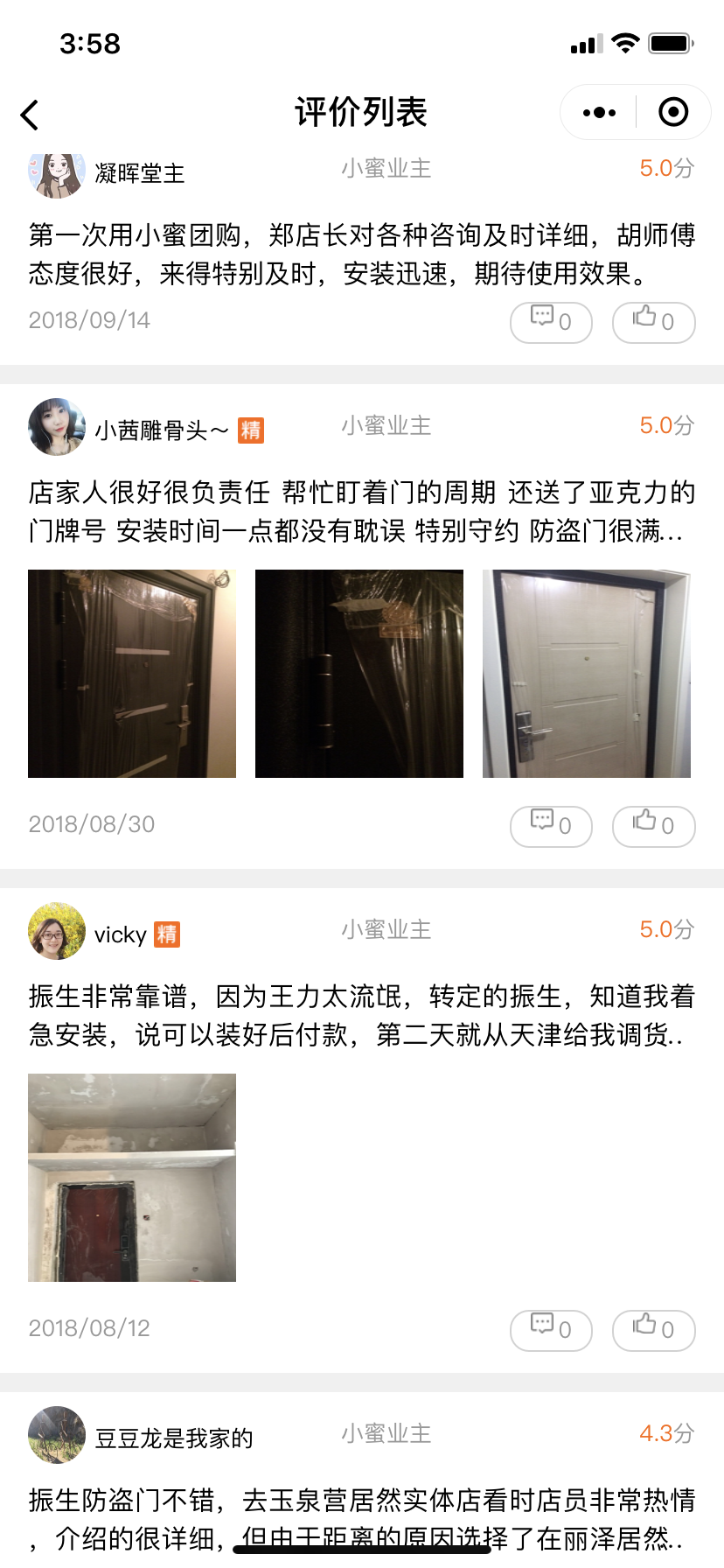Open 豆豆龙是我家的's profile avatar

(57, 1435)
